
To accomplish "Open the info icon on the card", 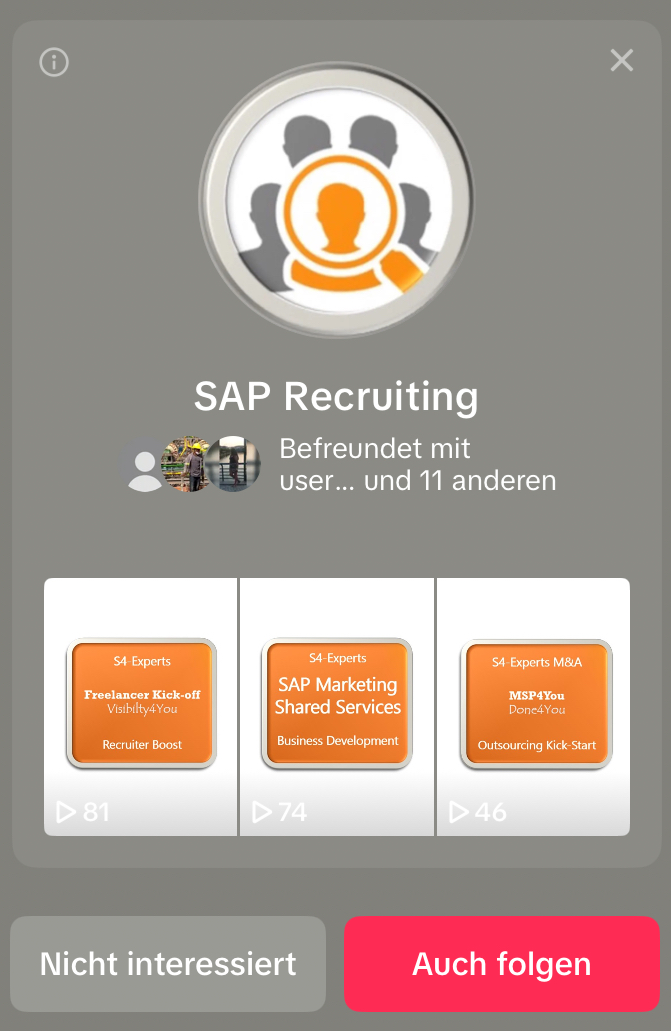I will 54,62.
